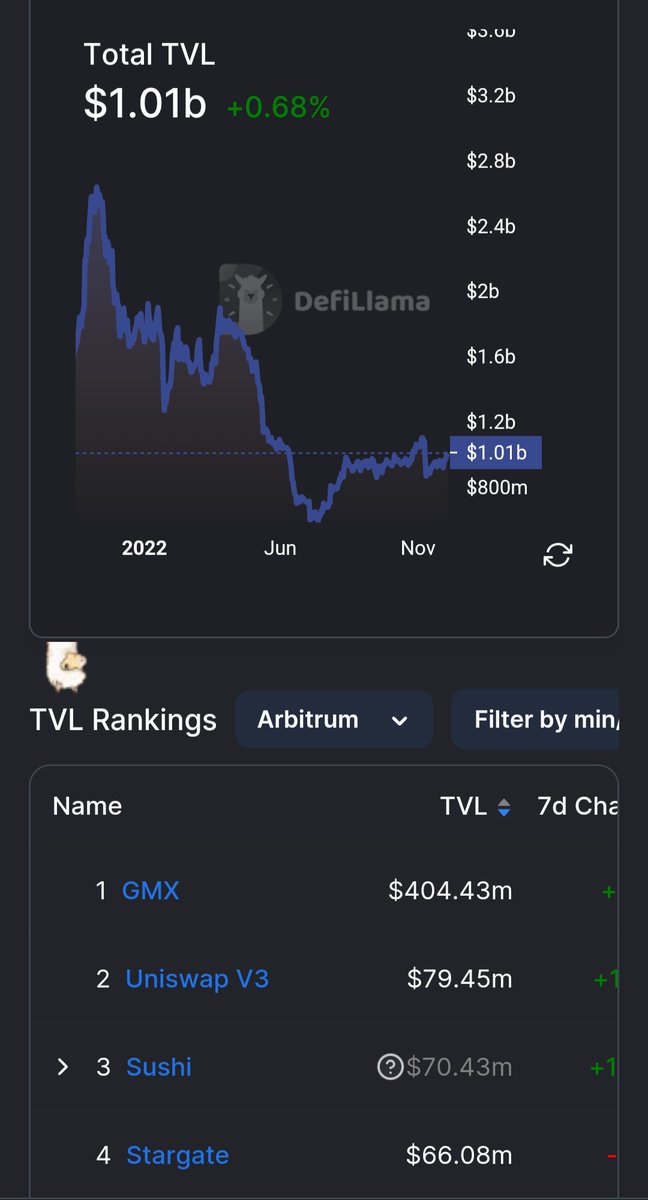Open the Uniswap V3 protocol link
Viewport: 648px width, 1200px height.
(x=197, y=978)
